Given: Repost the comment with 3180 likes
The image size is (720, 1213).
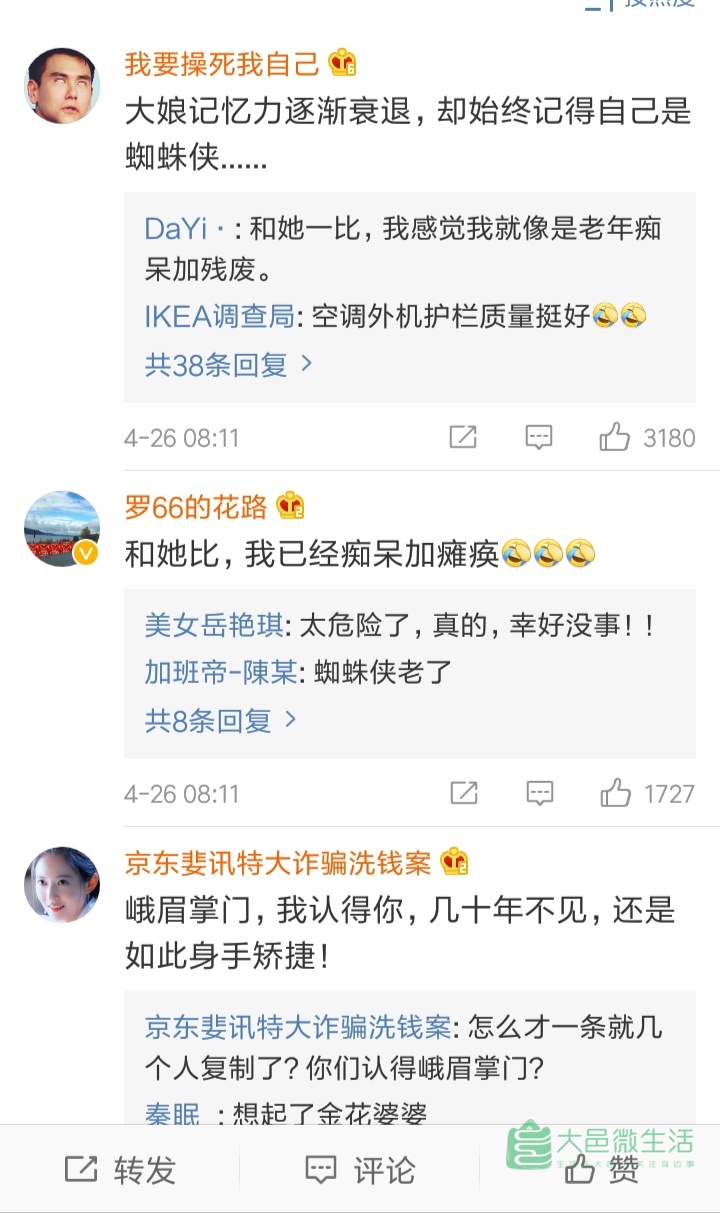Looking at the screenshot, I should coord(463,437).
